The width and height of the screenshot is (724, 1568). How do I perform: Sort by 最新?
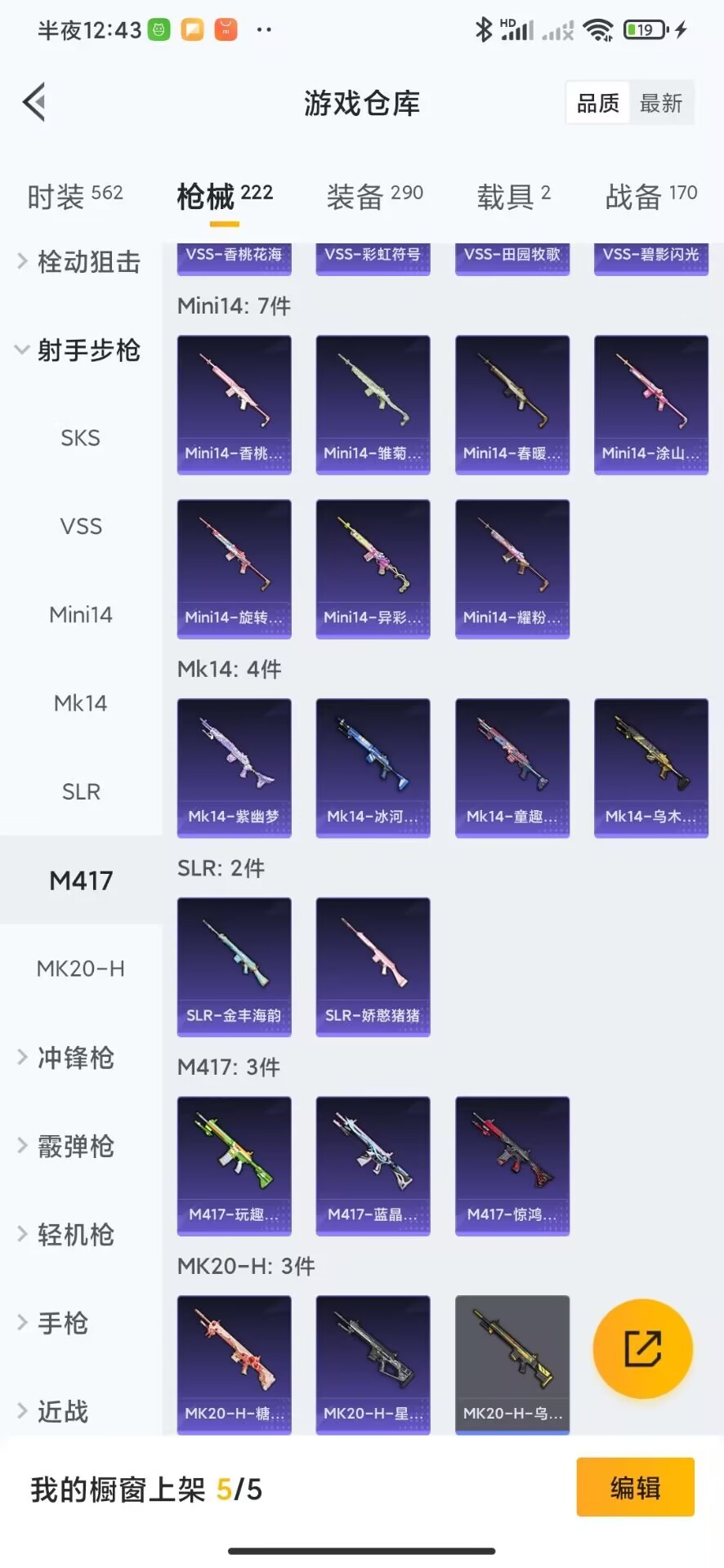pos(660,104)
